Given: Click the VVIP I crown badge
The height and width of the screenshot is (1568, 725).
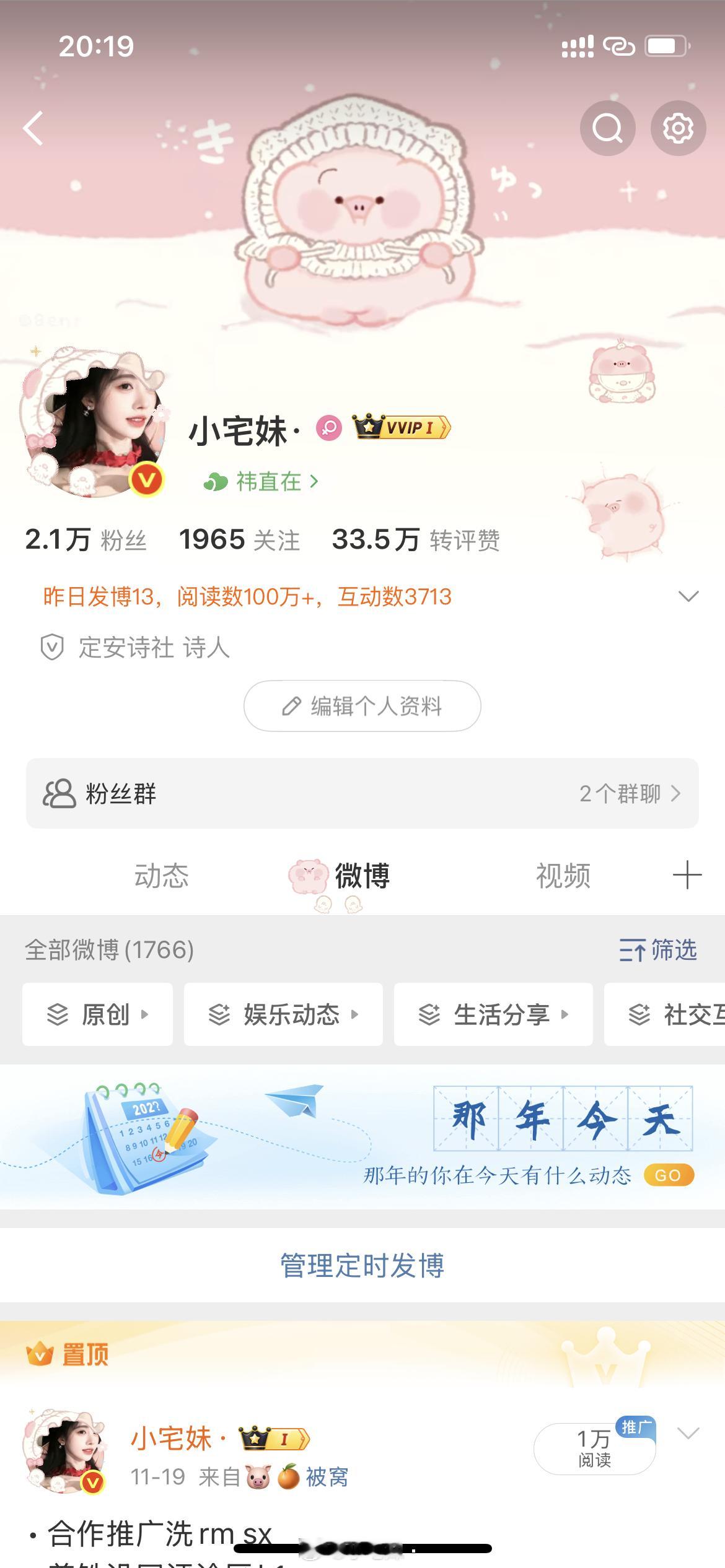Looking at the screenshot, I should click(400, 427).
